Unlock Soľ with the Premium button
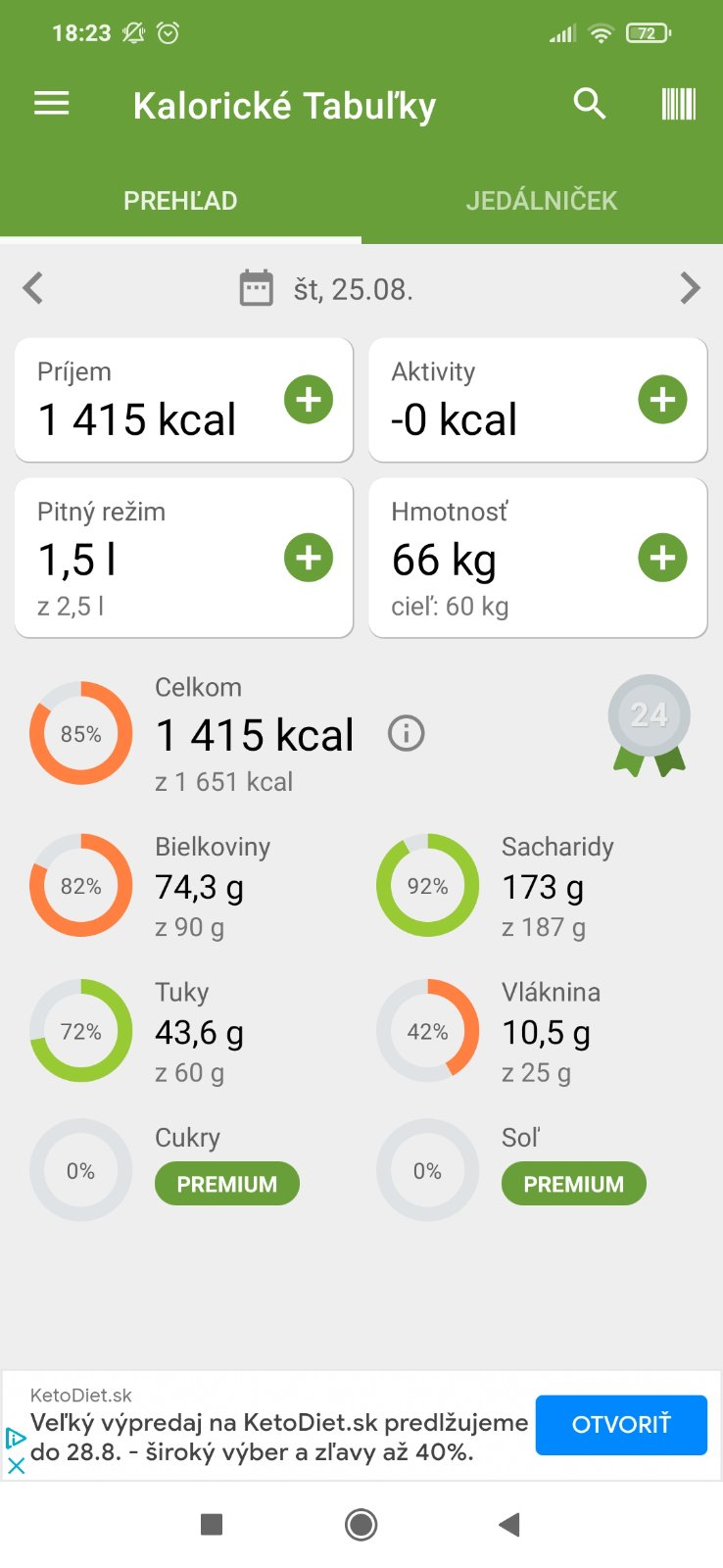The height and width of the screenshot is (1568, 723). (x=573, y=1184)
